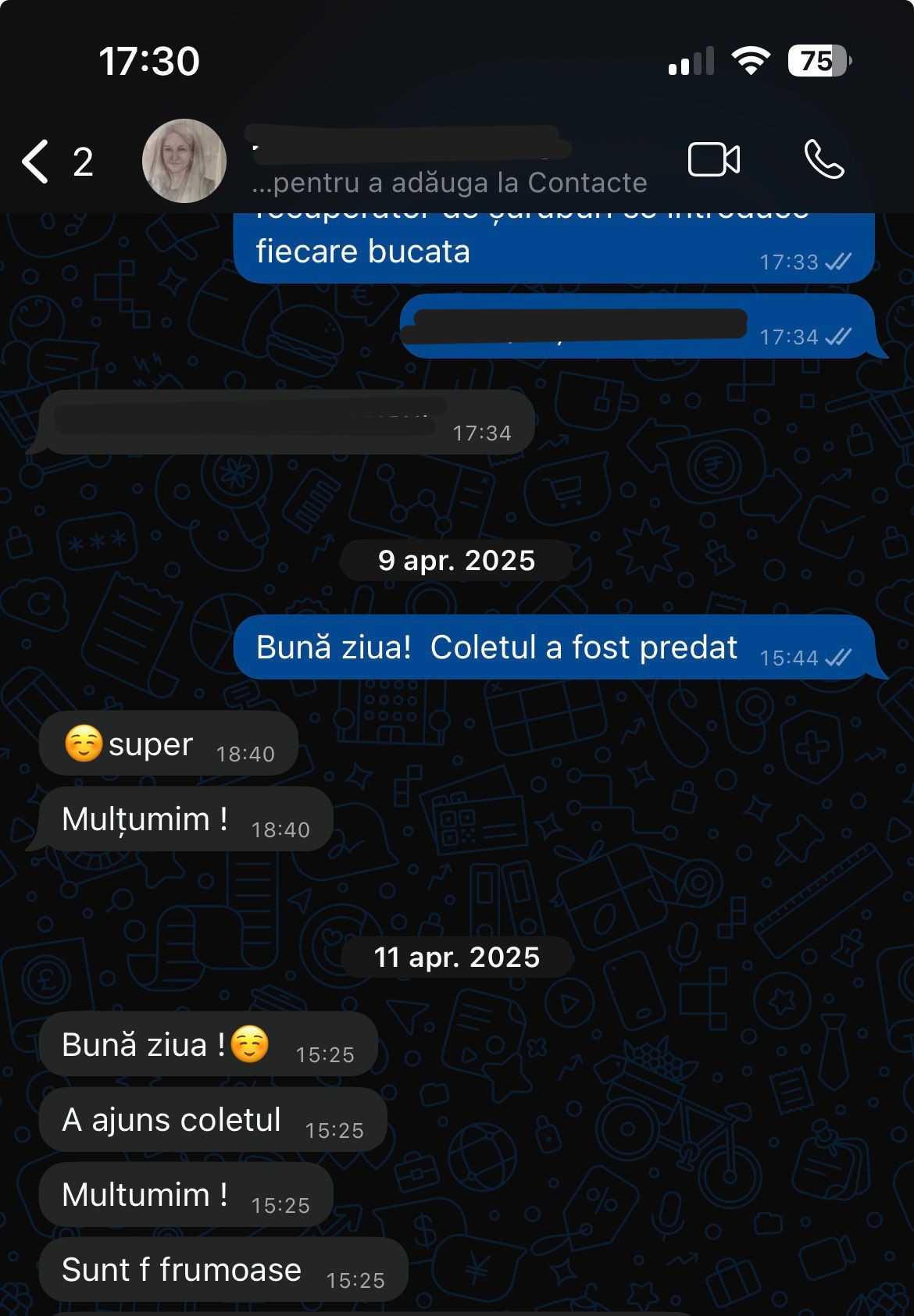Open contact info from the header name
914x1316 pixels.
tap(437, 162)
